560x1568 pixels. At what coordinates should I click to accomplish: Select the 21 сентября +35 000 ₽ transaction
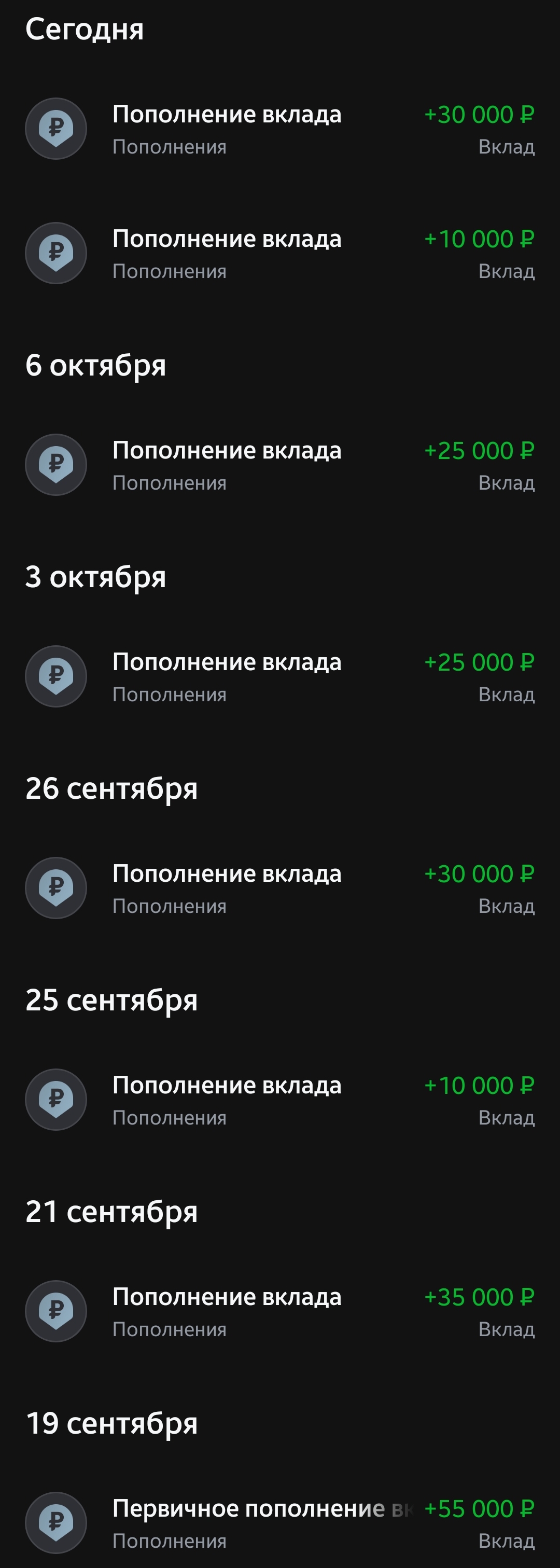point(280,1312)
